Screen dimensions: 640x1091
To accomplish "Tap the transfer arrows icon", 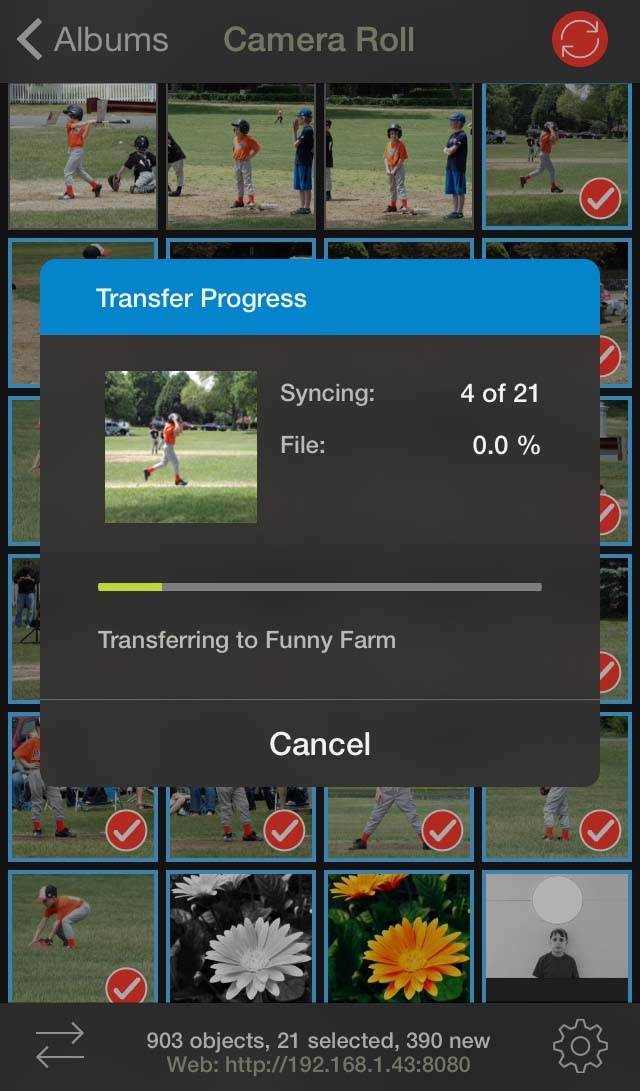I will 60,1046.
